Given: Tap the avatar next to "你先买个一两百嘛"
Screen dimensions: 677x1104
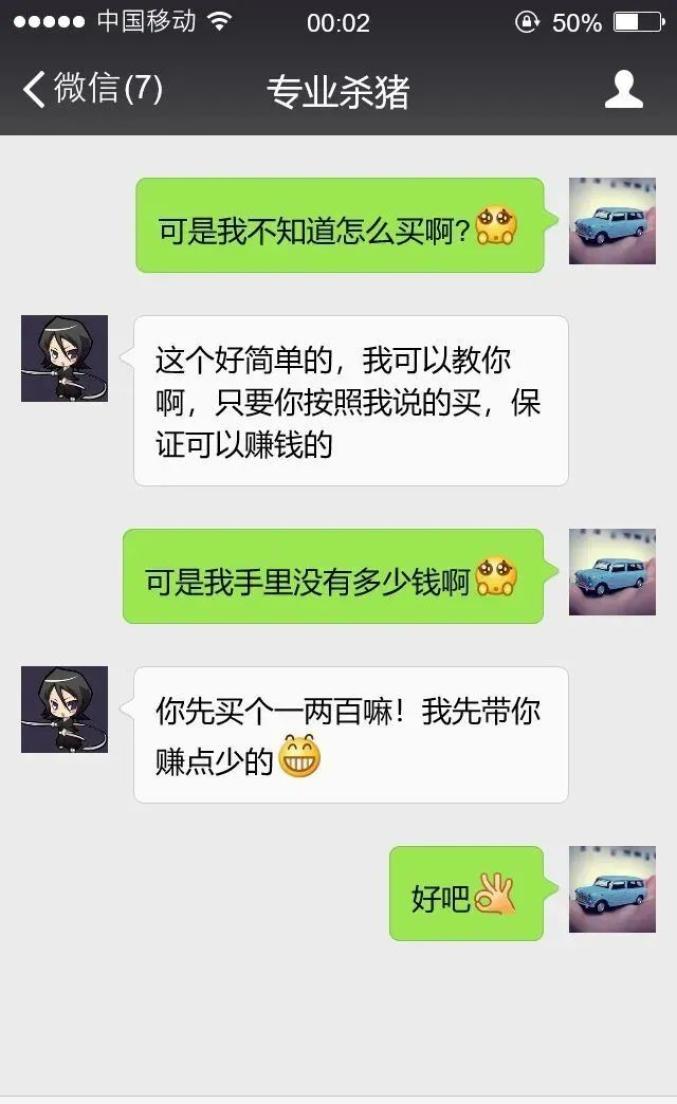Looking at the screenshot, I should click(64, 709).
